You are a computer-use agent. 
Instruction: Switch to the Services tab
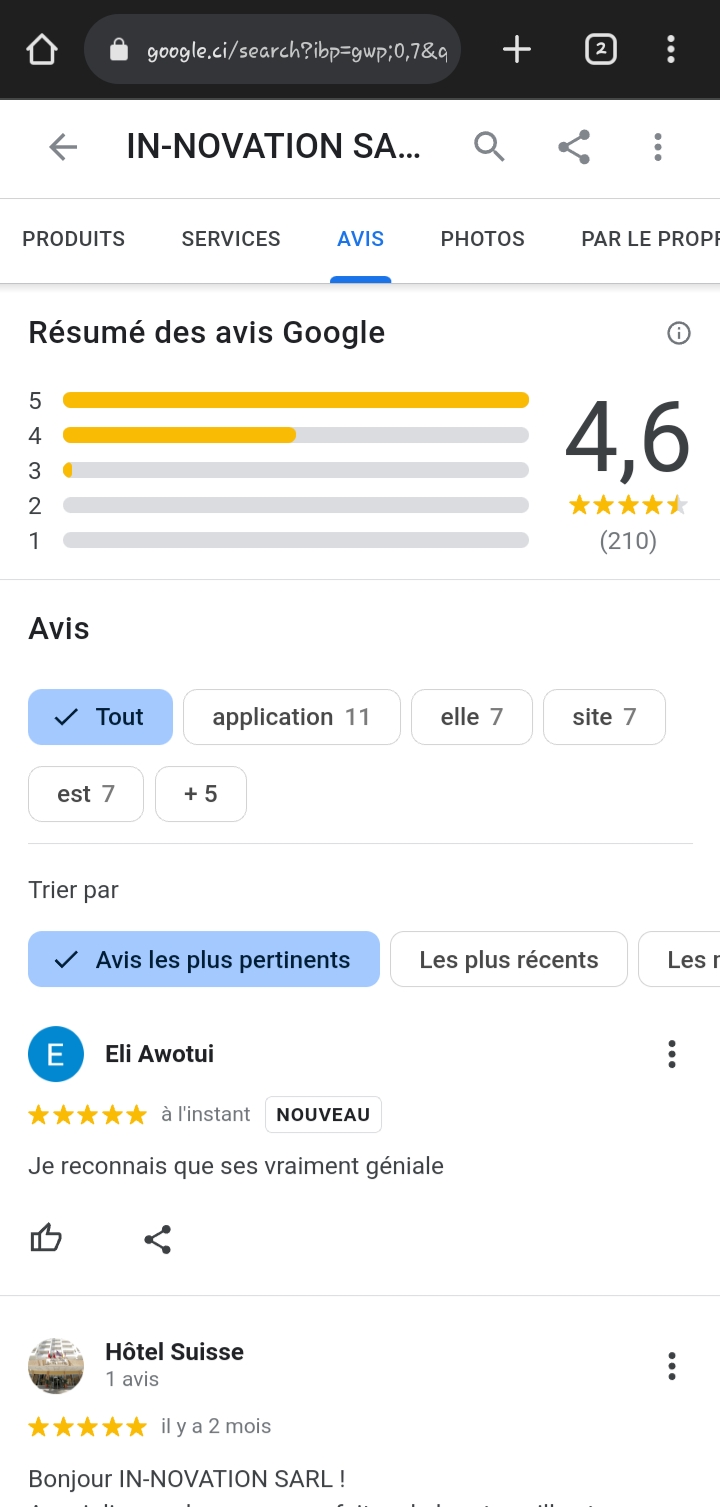point(231,239)
